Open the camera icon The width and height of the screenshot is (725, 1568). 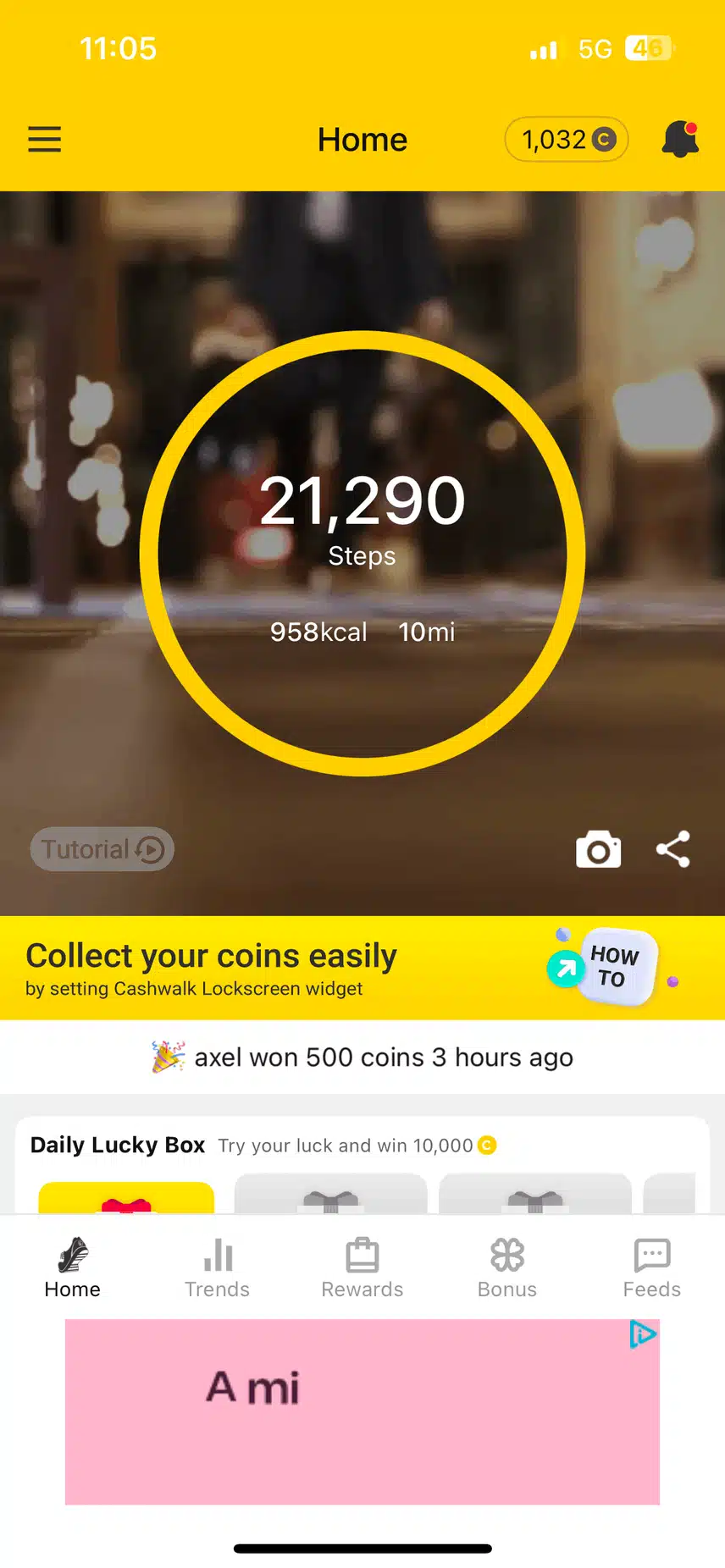[x=598, y=849]
